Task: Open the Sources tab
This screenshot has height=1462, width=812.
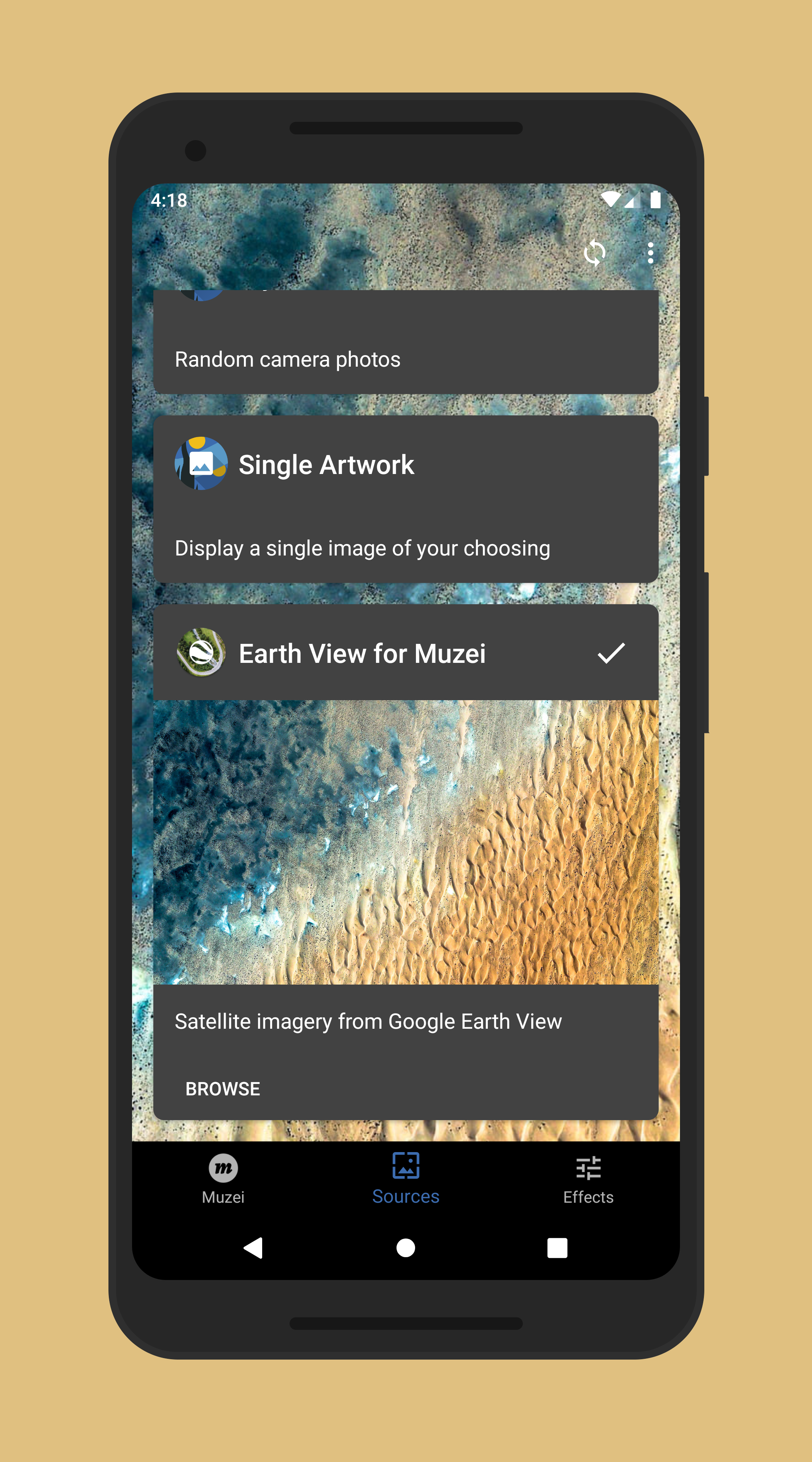Action: coord(406,1178)
